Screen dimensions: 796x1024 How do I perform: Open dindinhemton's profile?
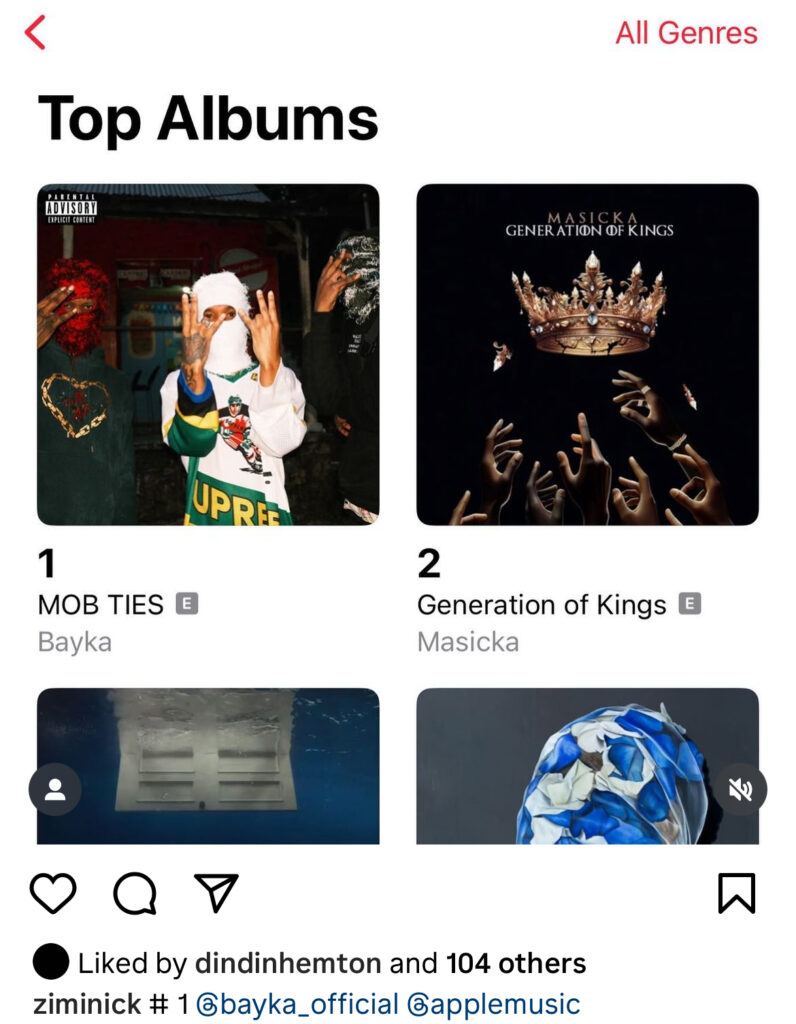(288, 964)
